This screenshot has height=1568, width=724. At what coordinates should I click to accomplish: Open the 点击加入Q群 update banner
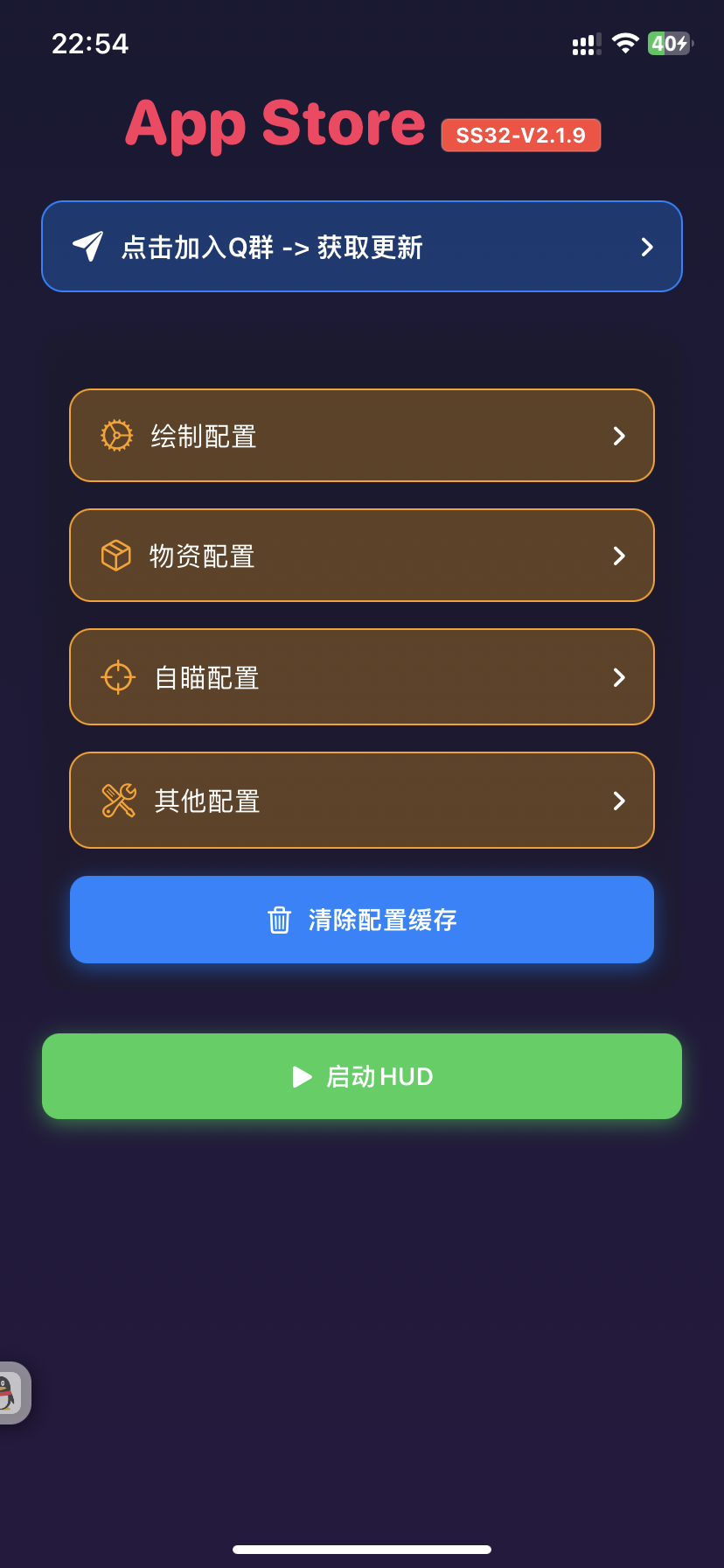pyautogui.click(x=361, y=246)
